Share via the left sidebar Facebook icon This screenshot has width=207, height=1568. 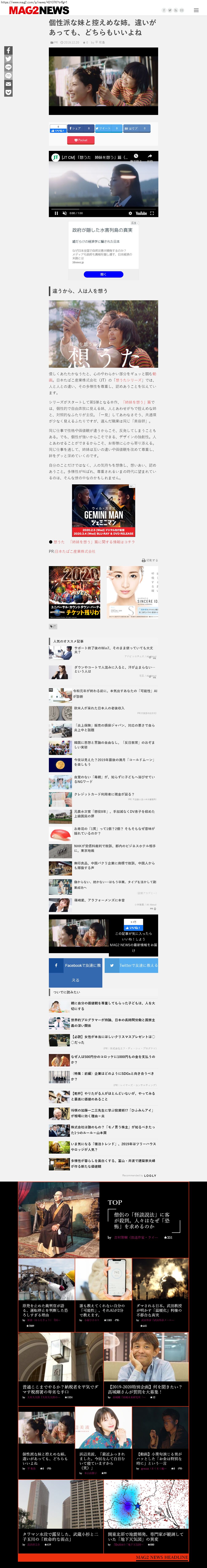(x=8, y=50)
